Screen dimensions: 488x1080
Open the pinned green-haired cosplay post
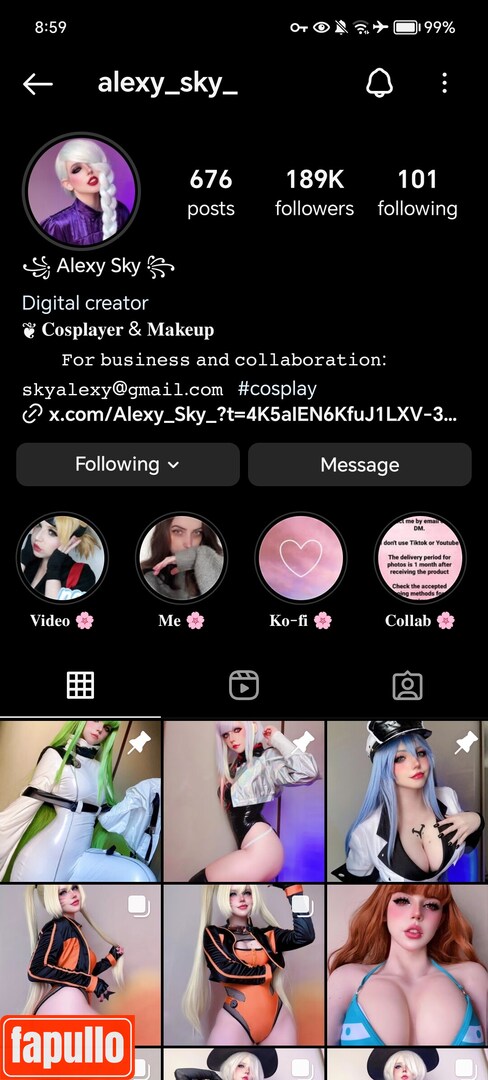tap(80, 800)
